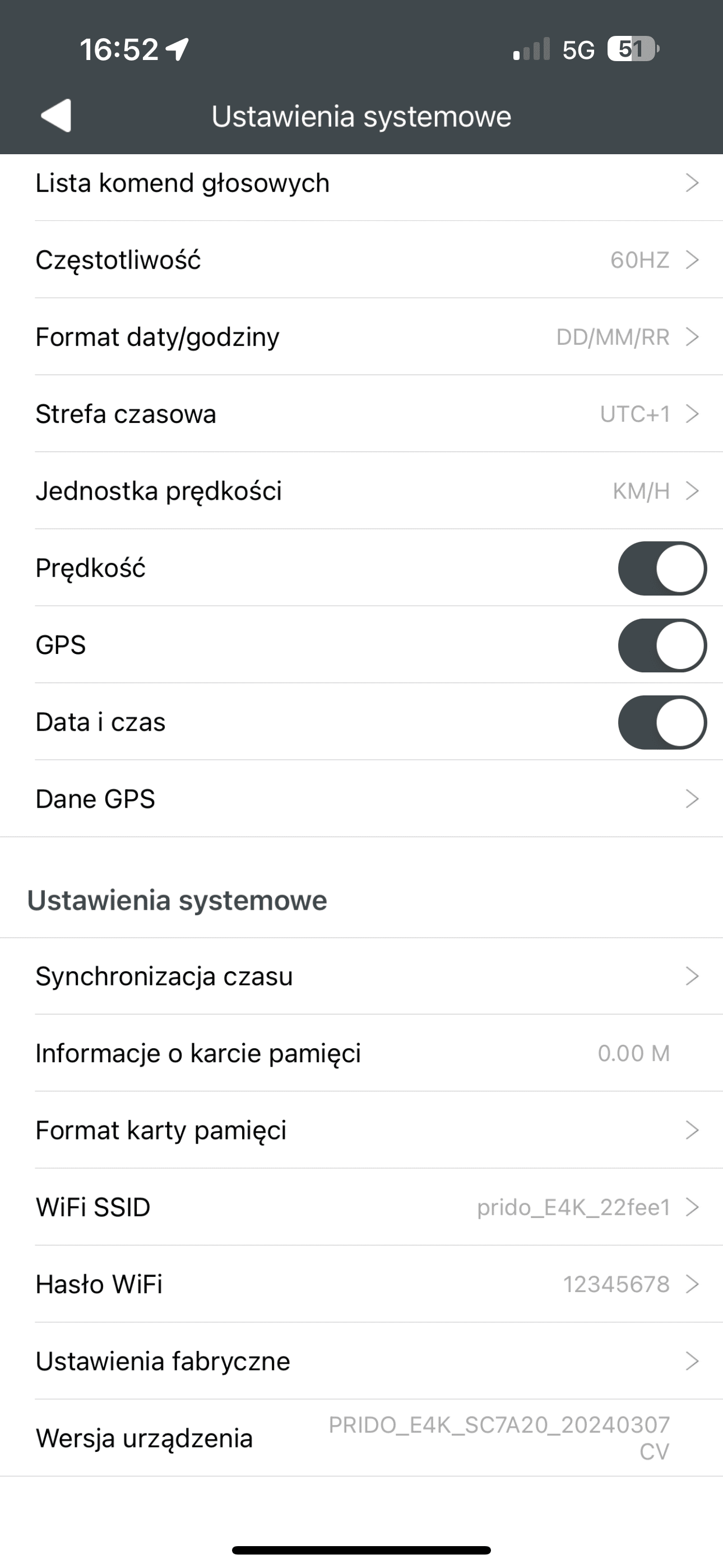The image size is (723, 1568).
Task: Change Jednostka prędkości from KM/H
Action: (361, 491)
